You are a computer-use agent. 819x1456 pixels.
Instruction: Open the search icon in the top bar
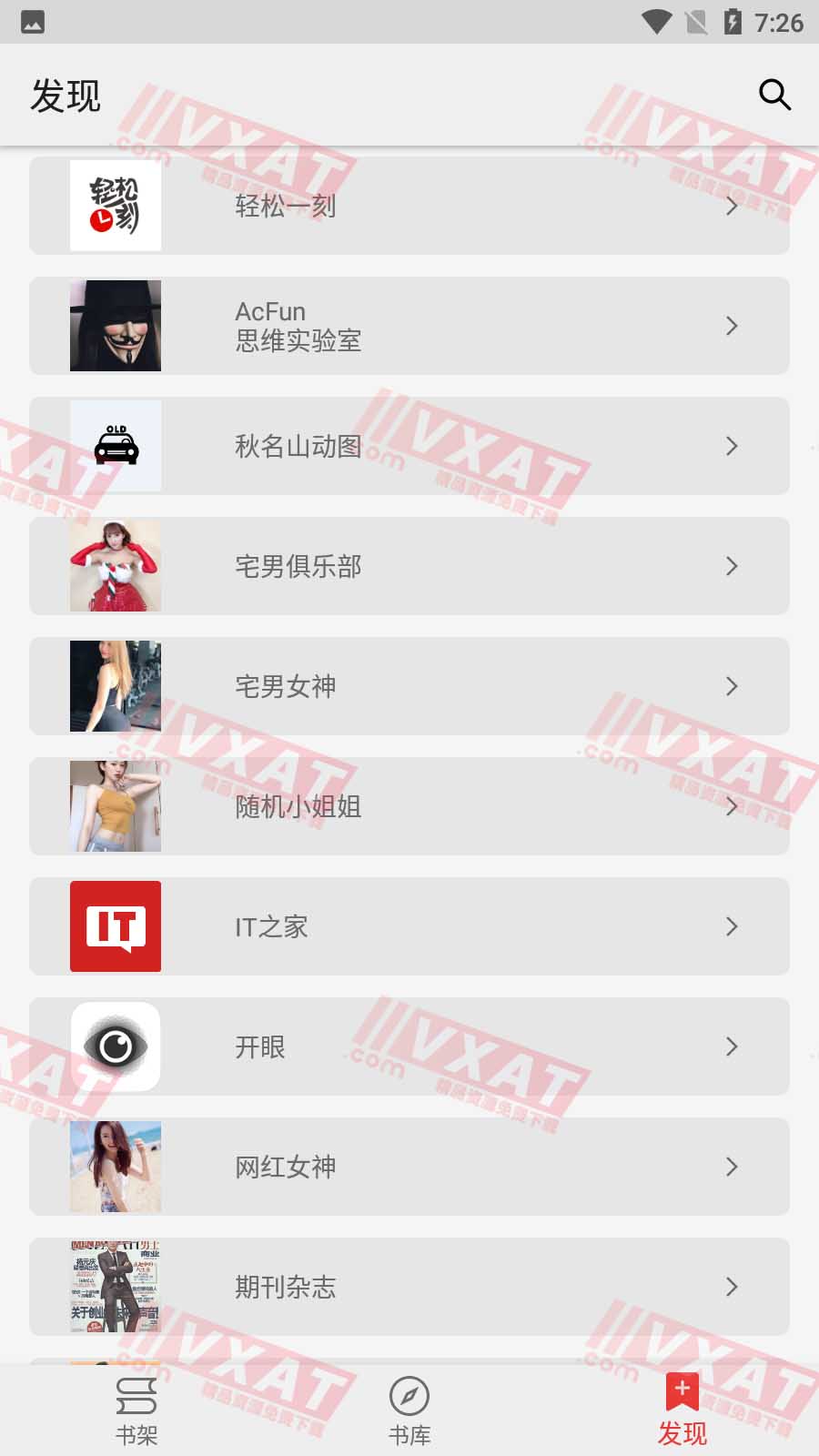coord(774,95)
